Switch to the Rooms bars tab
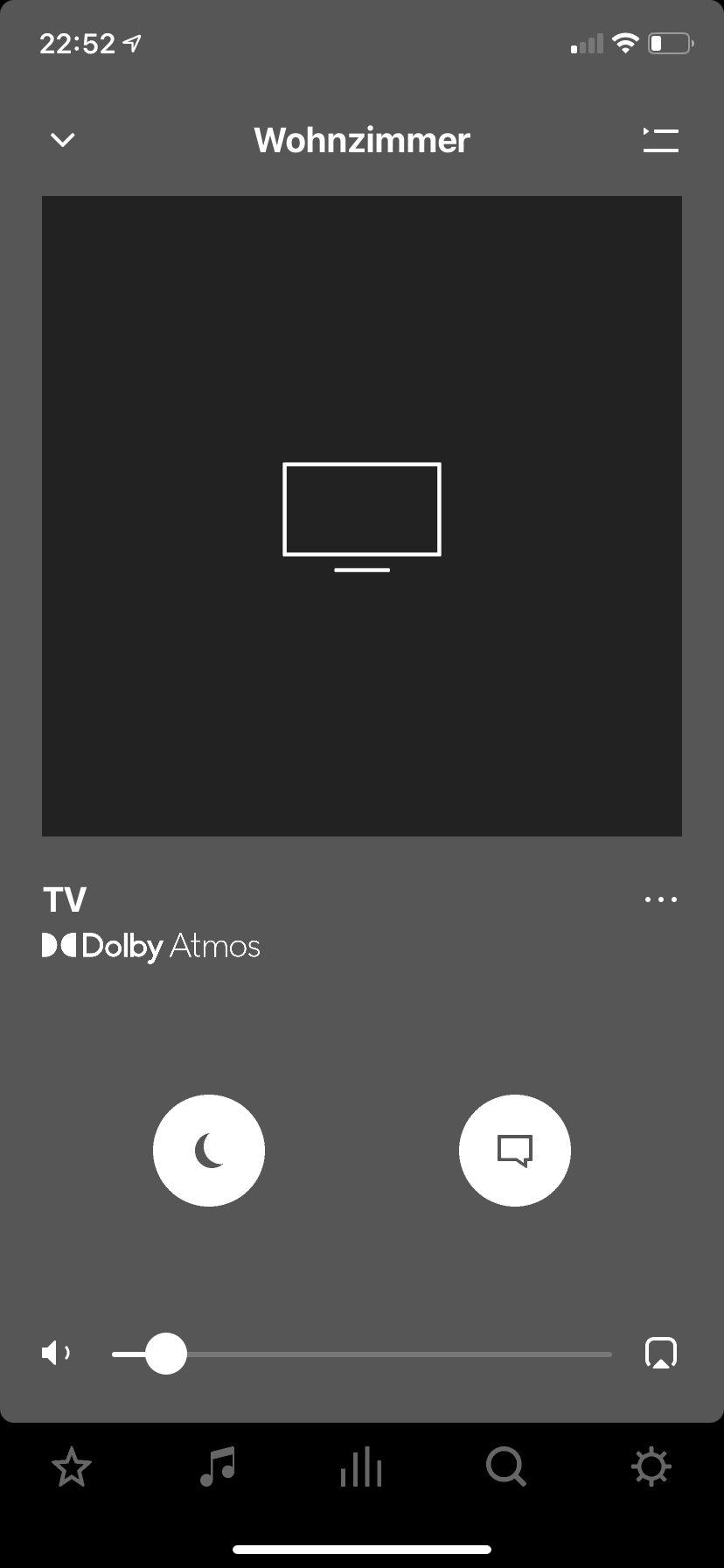Screen dimensions: 724x1568 (x=362, y=1467)
